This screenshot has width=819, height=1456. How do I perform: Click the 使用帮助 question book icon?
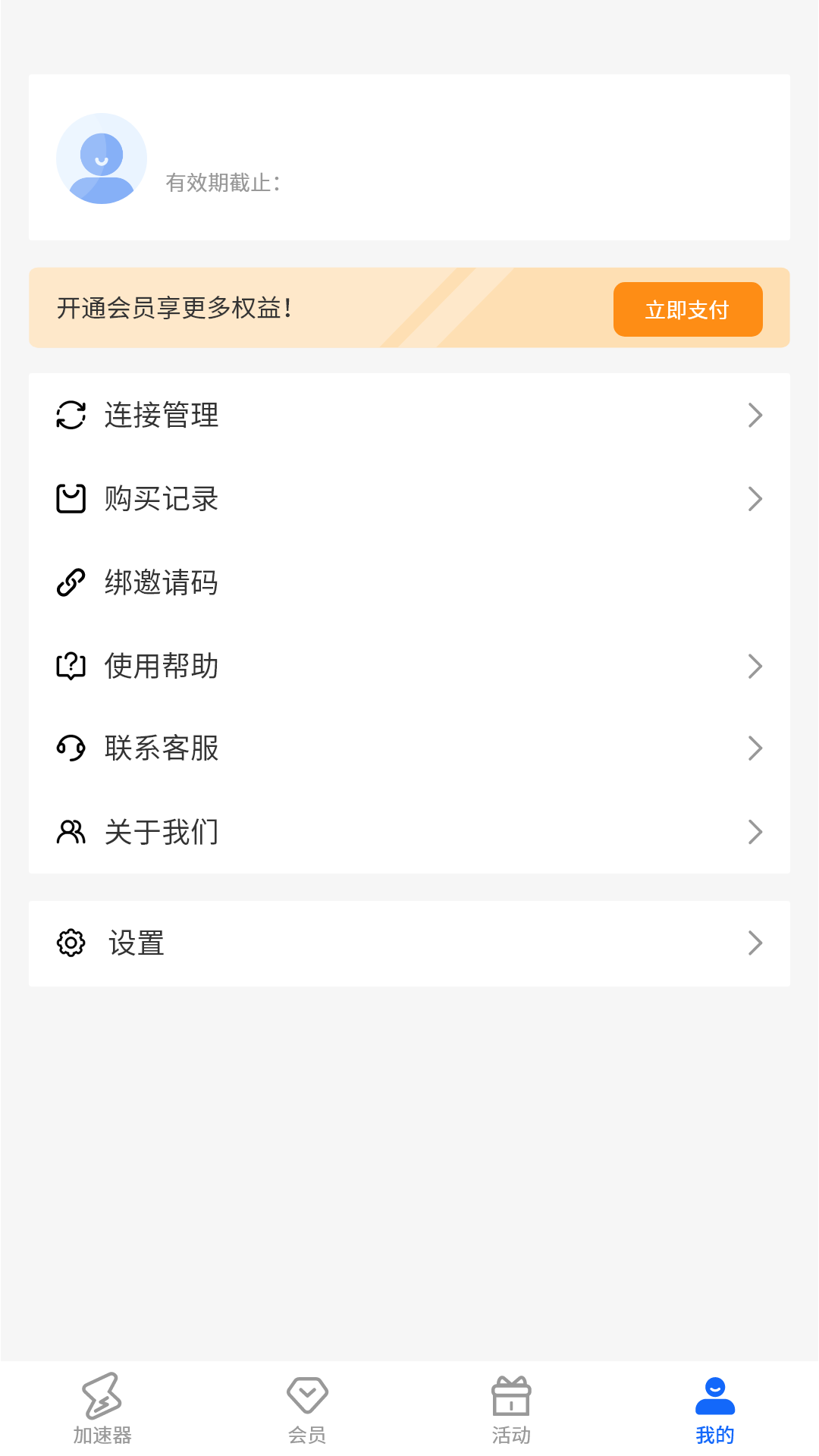(71, 666)
